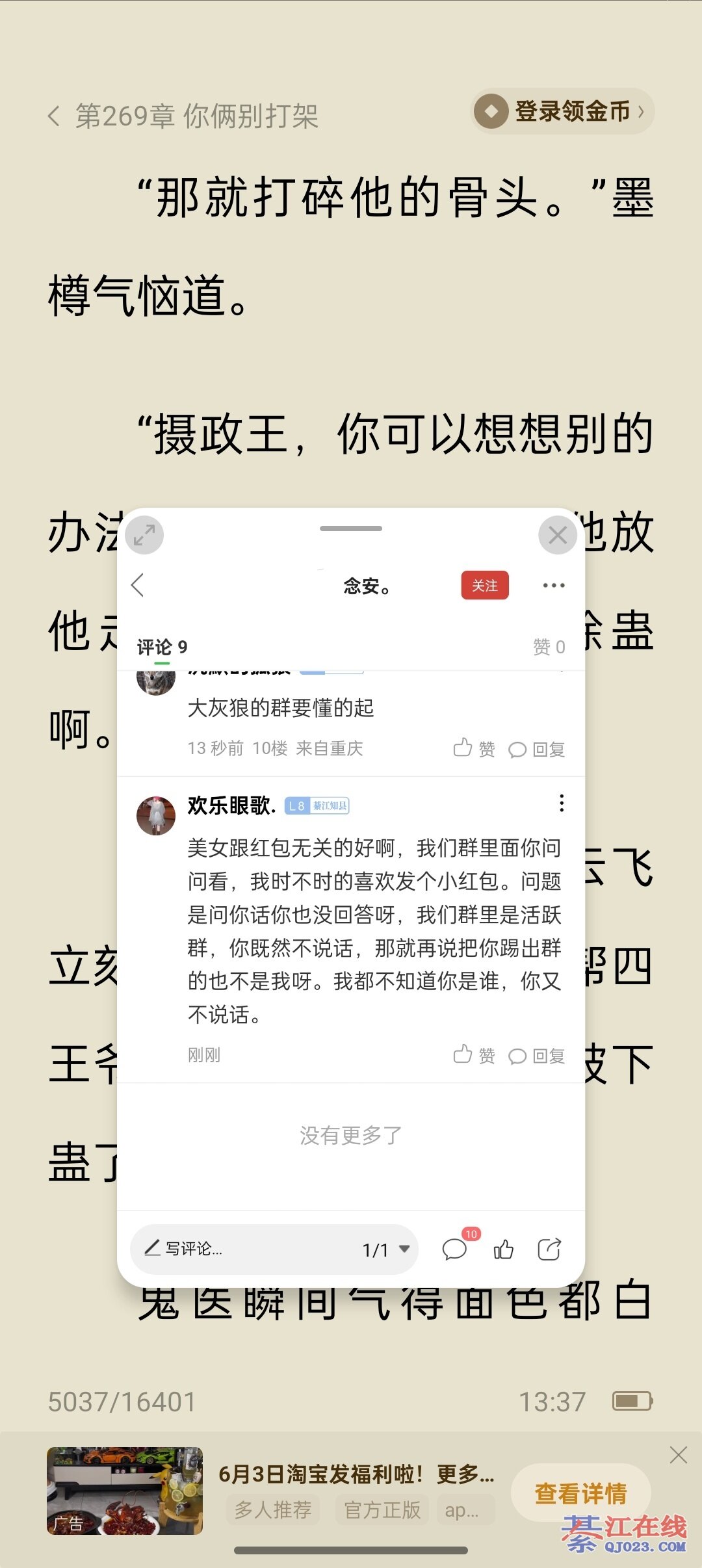Share this post
This screenshot has height=1568, width=702.
pyautogui.click(x=549, y=1249)
